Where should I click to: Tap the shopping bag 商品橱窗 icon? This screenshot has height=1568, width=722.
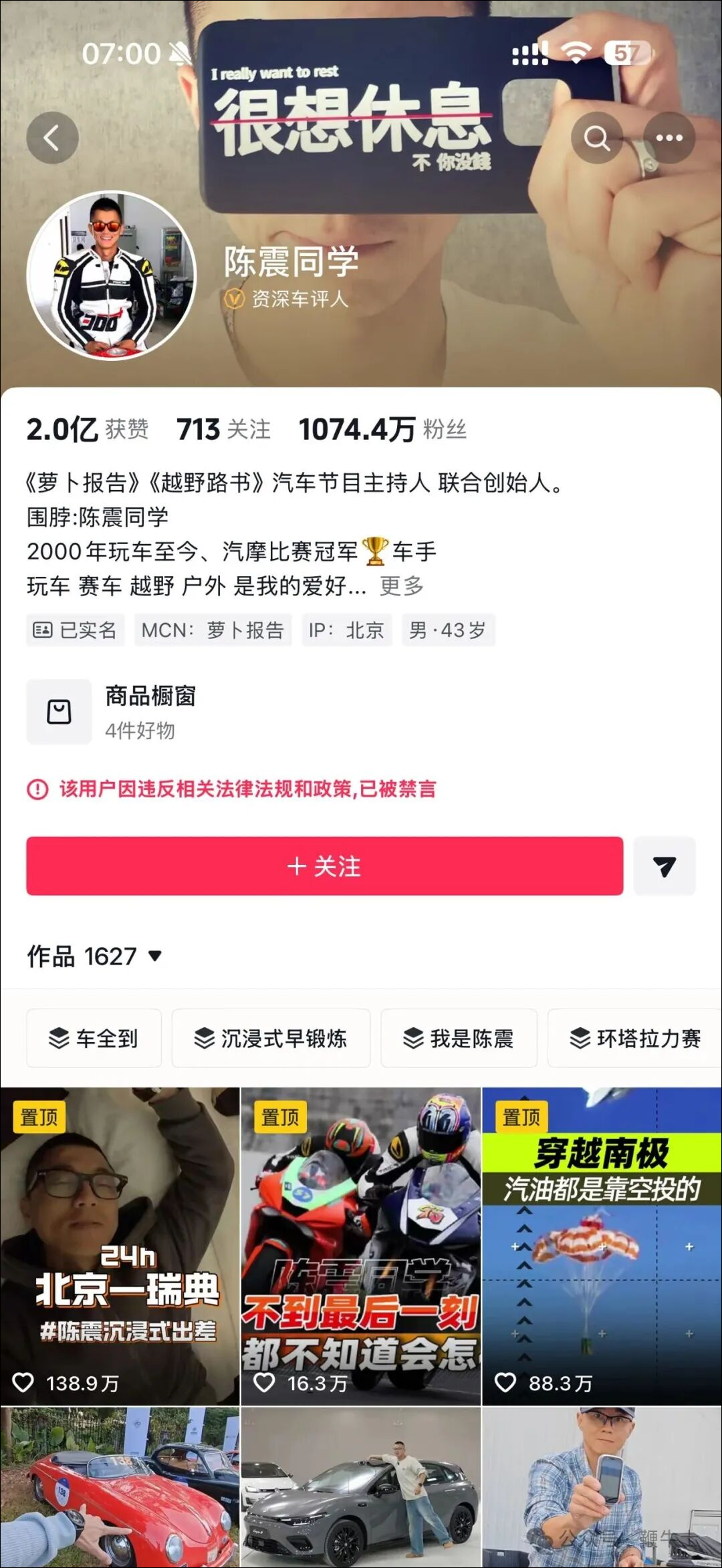(x=59, y=711)
